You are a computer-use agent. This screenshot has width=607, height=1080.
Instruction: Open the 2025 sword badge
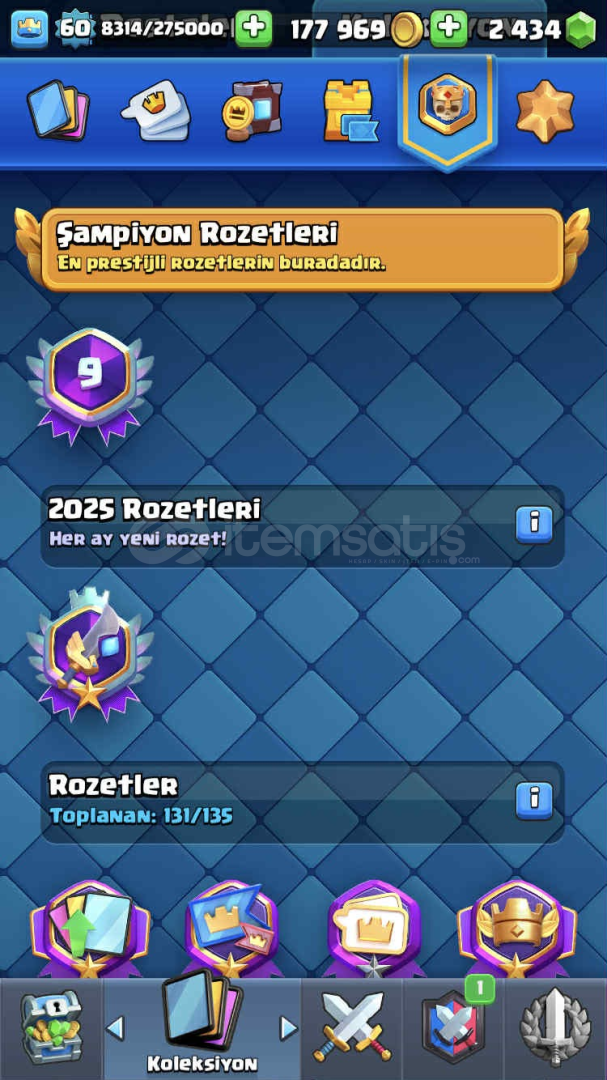point(90,654)
